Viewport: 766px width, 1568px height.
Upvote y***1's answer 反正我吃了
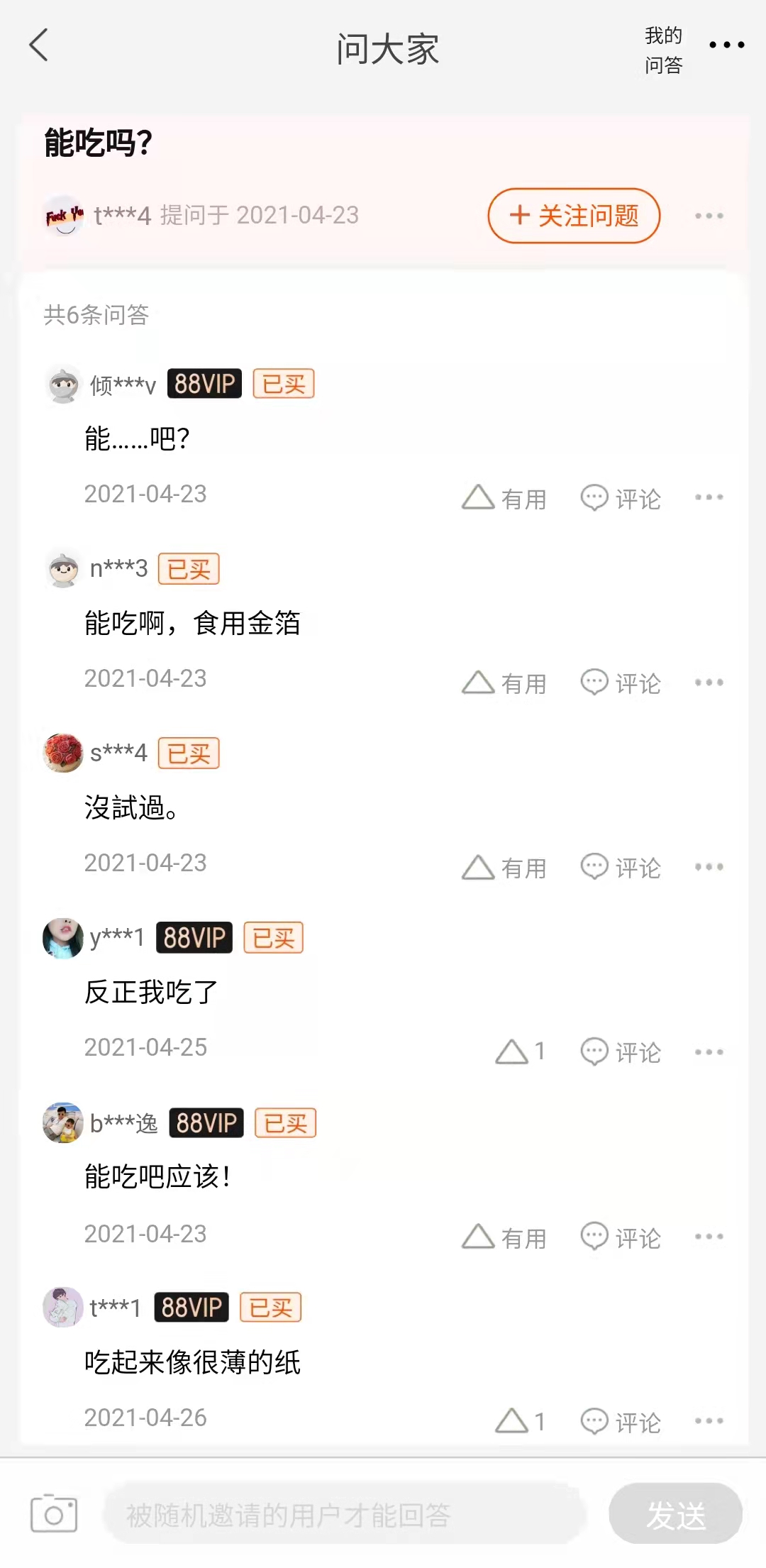click(x=520, y=1051)
